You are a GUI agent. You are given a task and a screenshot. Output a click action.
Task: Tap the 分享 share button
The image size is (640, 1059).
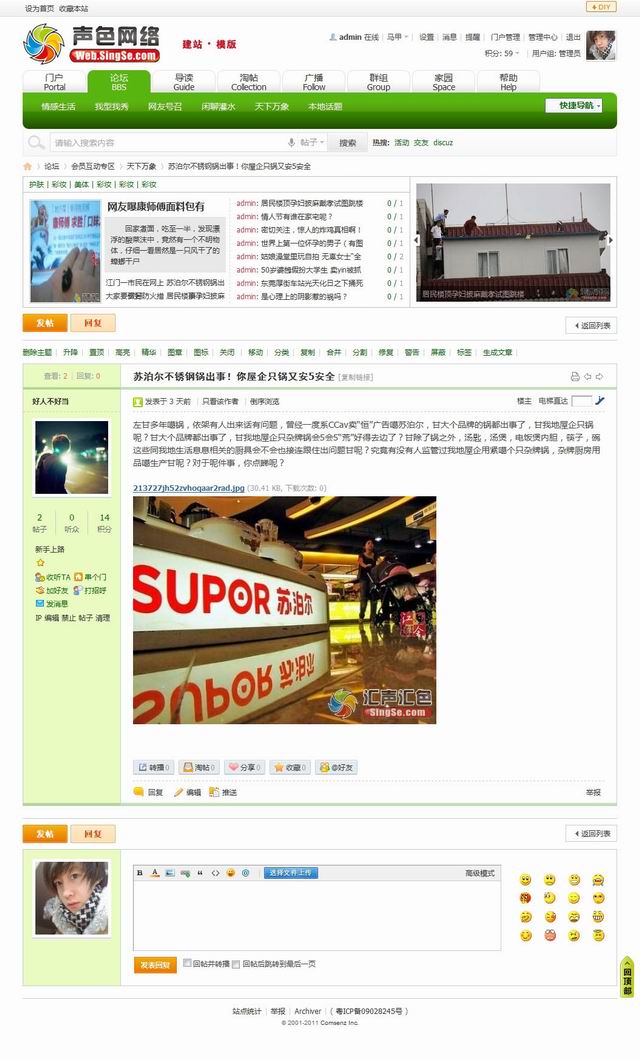245,767
